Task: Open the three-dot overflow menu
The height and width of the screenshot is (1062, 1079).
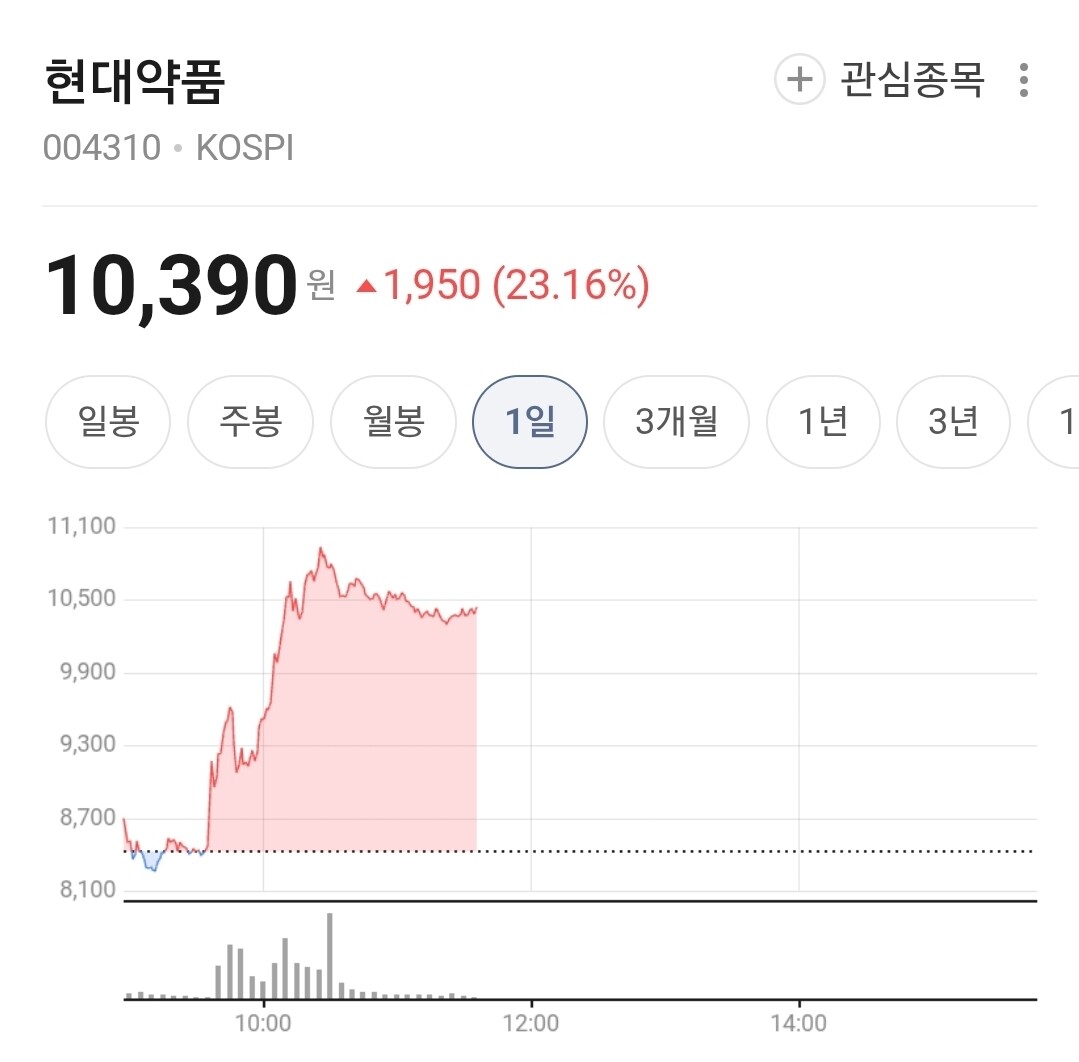Action: click(x=1024, y=80)
